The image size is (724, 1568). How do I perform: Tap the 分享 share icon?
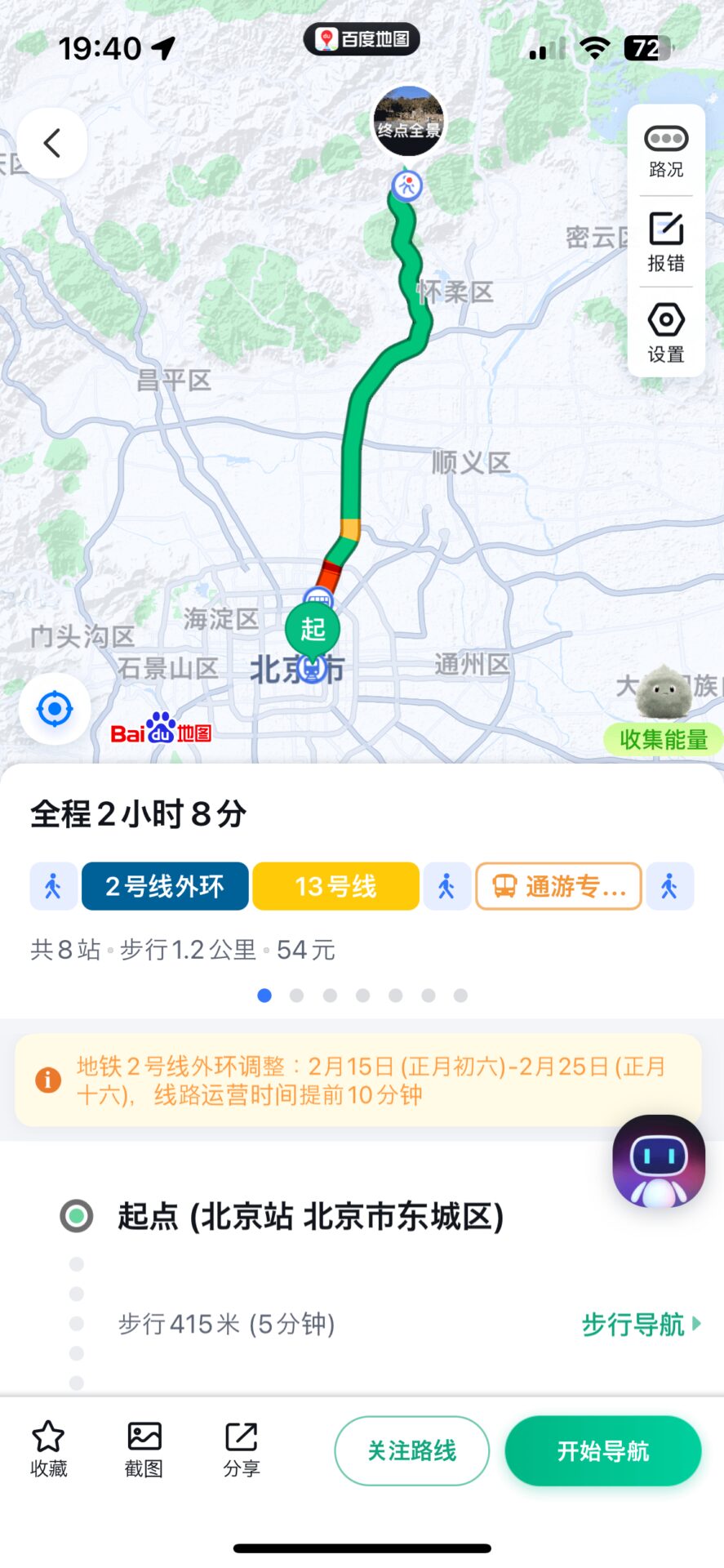(240, 1450)
